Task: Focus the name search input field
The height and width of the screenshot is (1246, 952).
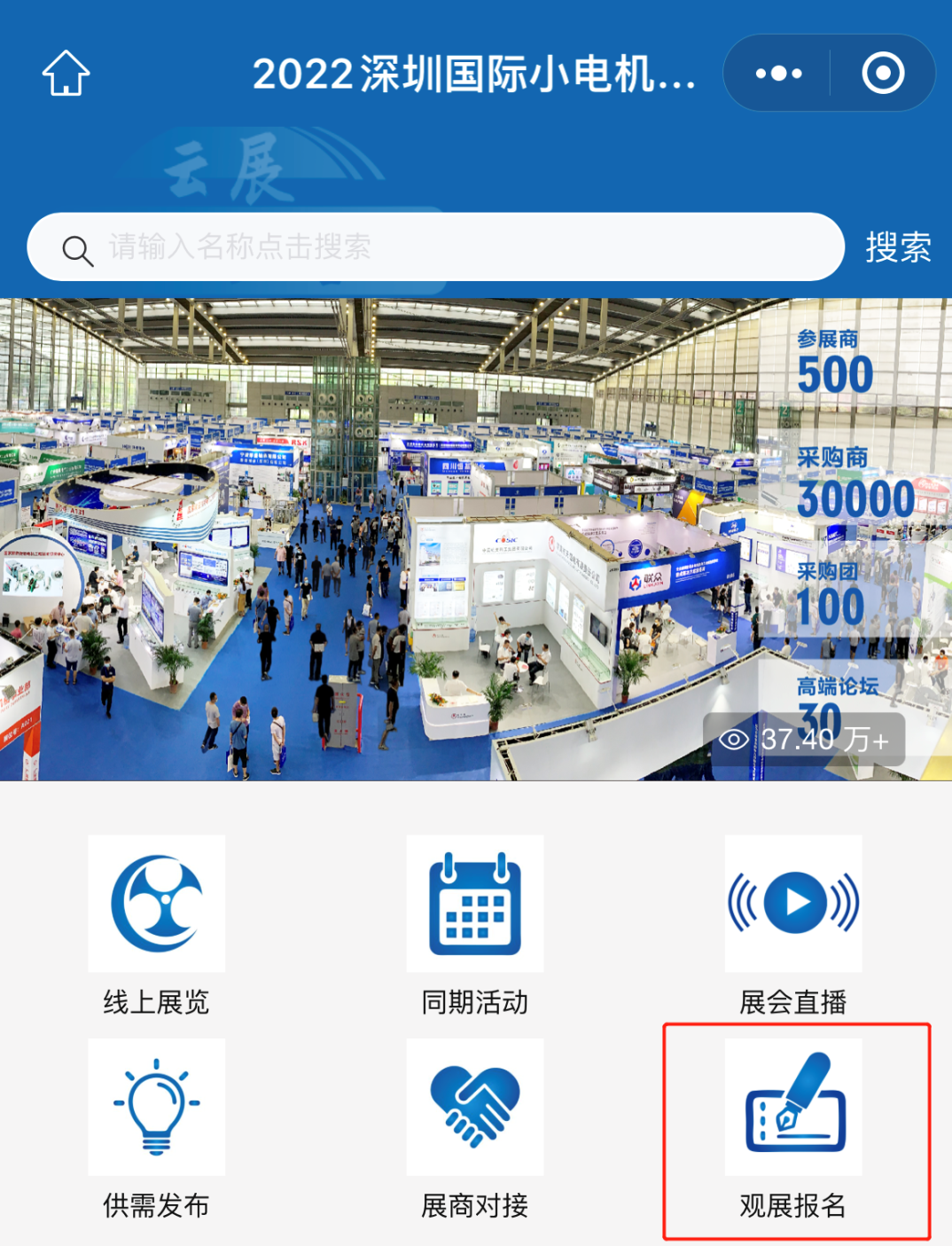Action: (443, 247)
